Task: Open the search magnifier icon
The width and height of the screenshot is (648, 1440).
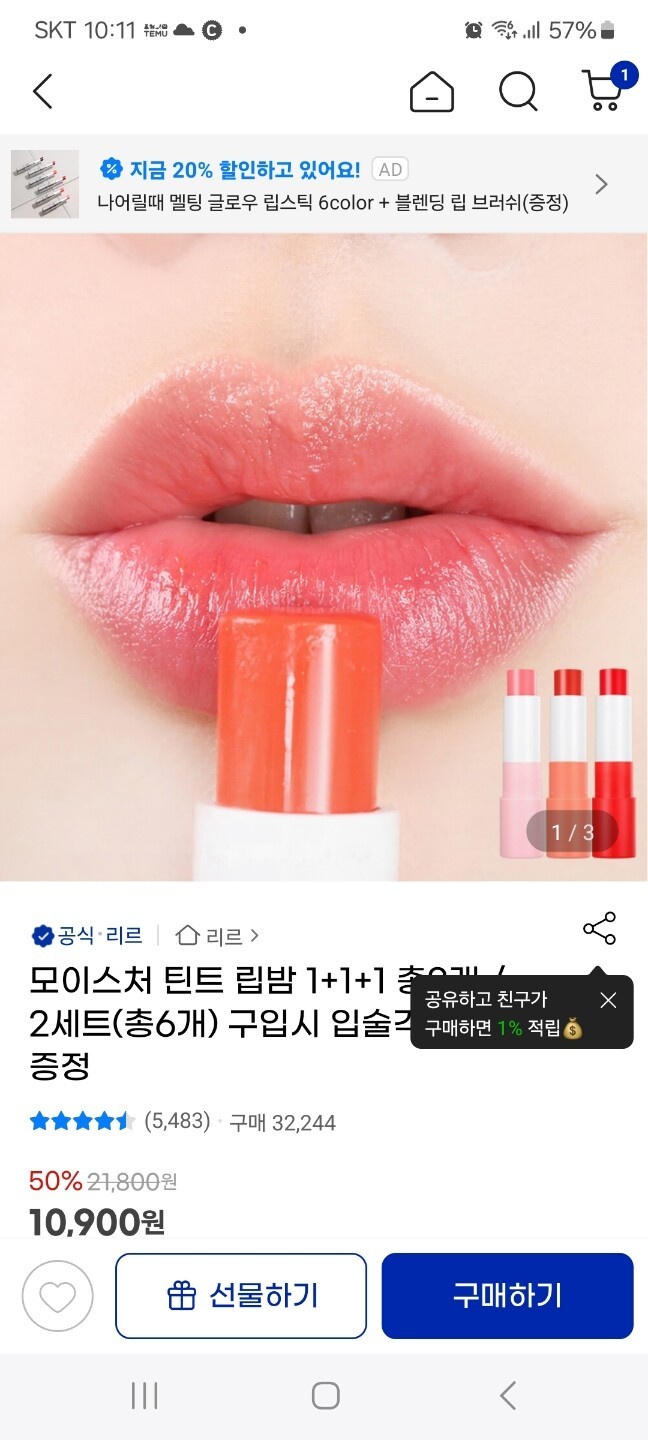Action: point(518,92)
